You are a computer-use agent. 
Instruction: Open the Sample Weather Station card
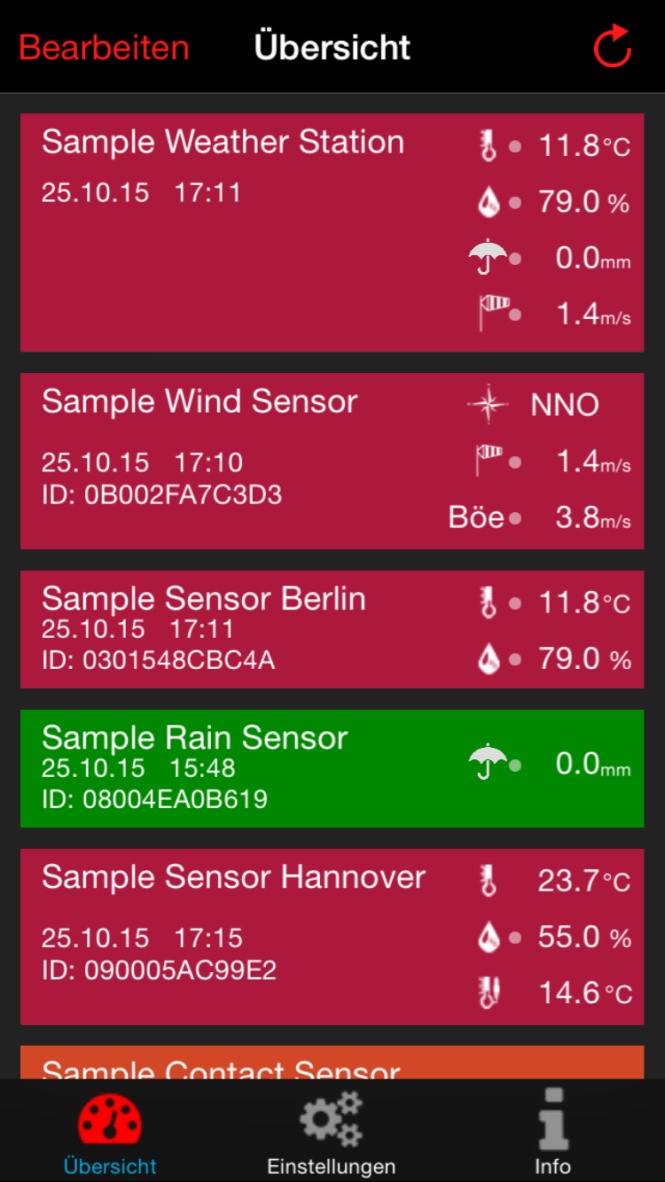[x=250, y=232]
